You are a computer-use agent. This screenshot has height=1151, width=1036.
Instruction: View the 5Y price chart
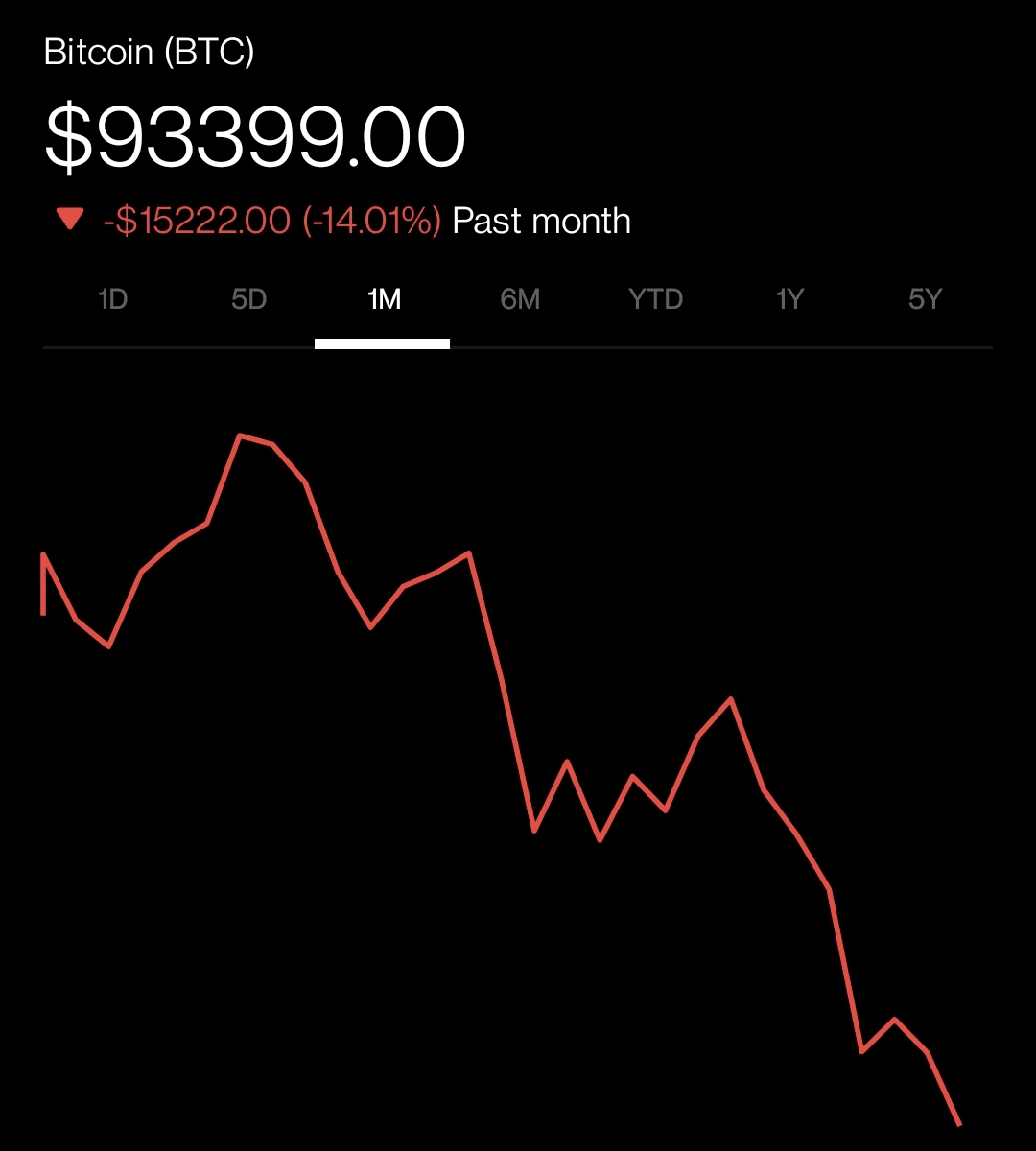[x=925, y=300]
